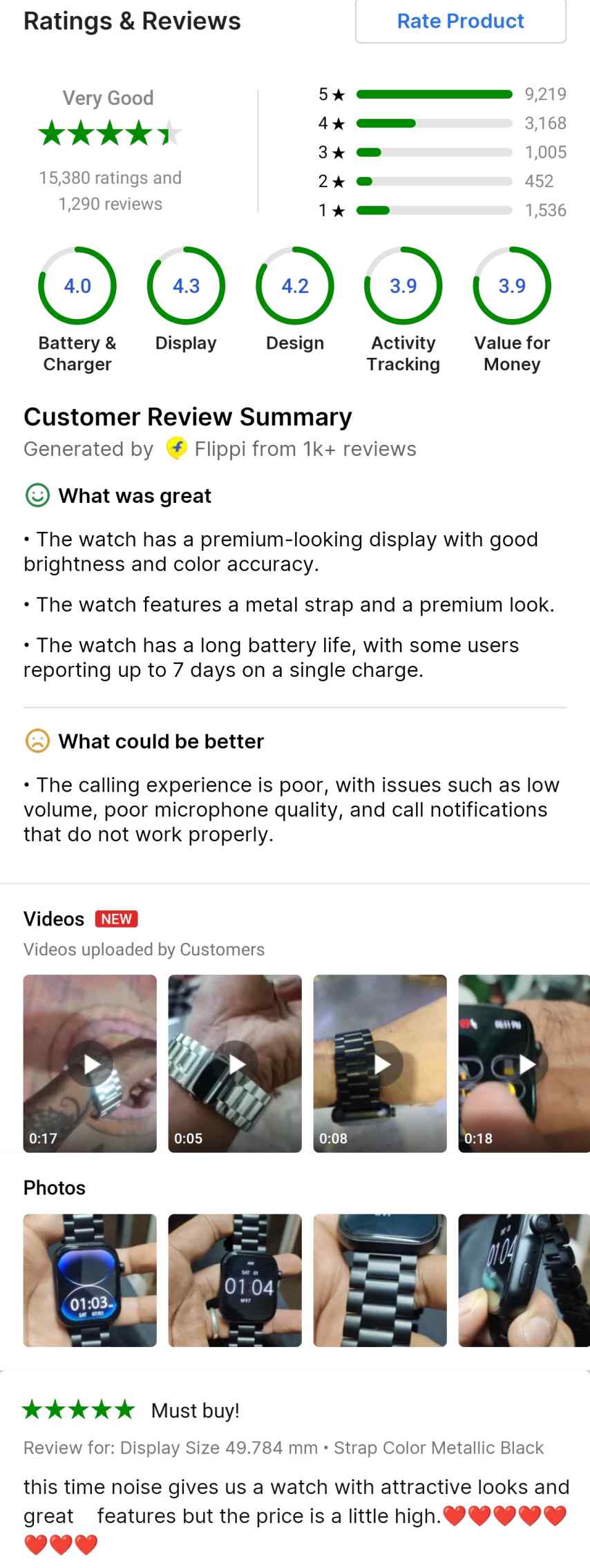The image size is (590, 1568).
Task: Open the photo showing 01 04 watch face
Action: pyautogui.click(x=235, y=1280)
